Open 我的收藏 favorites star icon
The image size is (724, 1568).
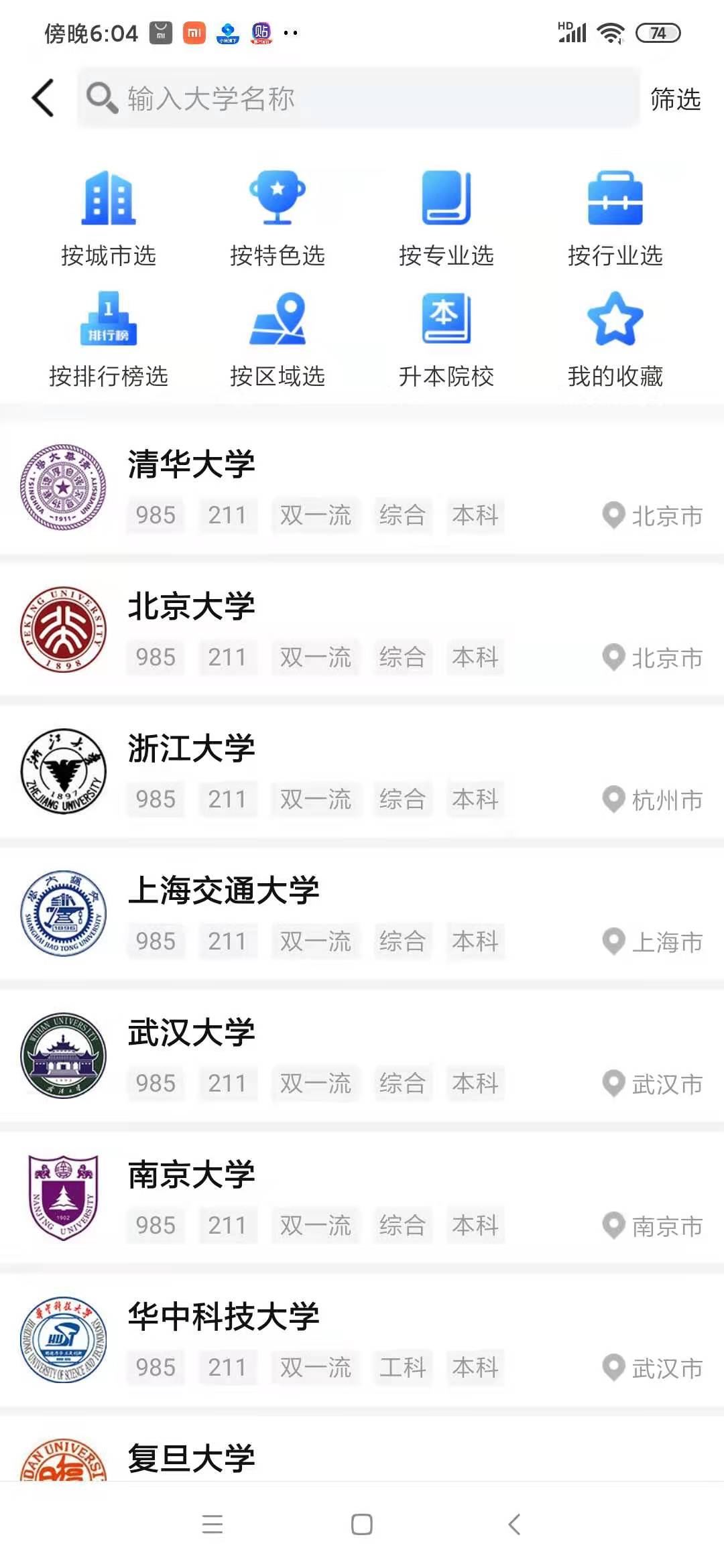tap(615, 320)
